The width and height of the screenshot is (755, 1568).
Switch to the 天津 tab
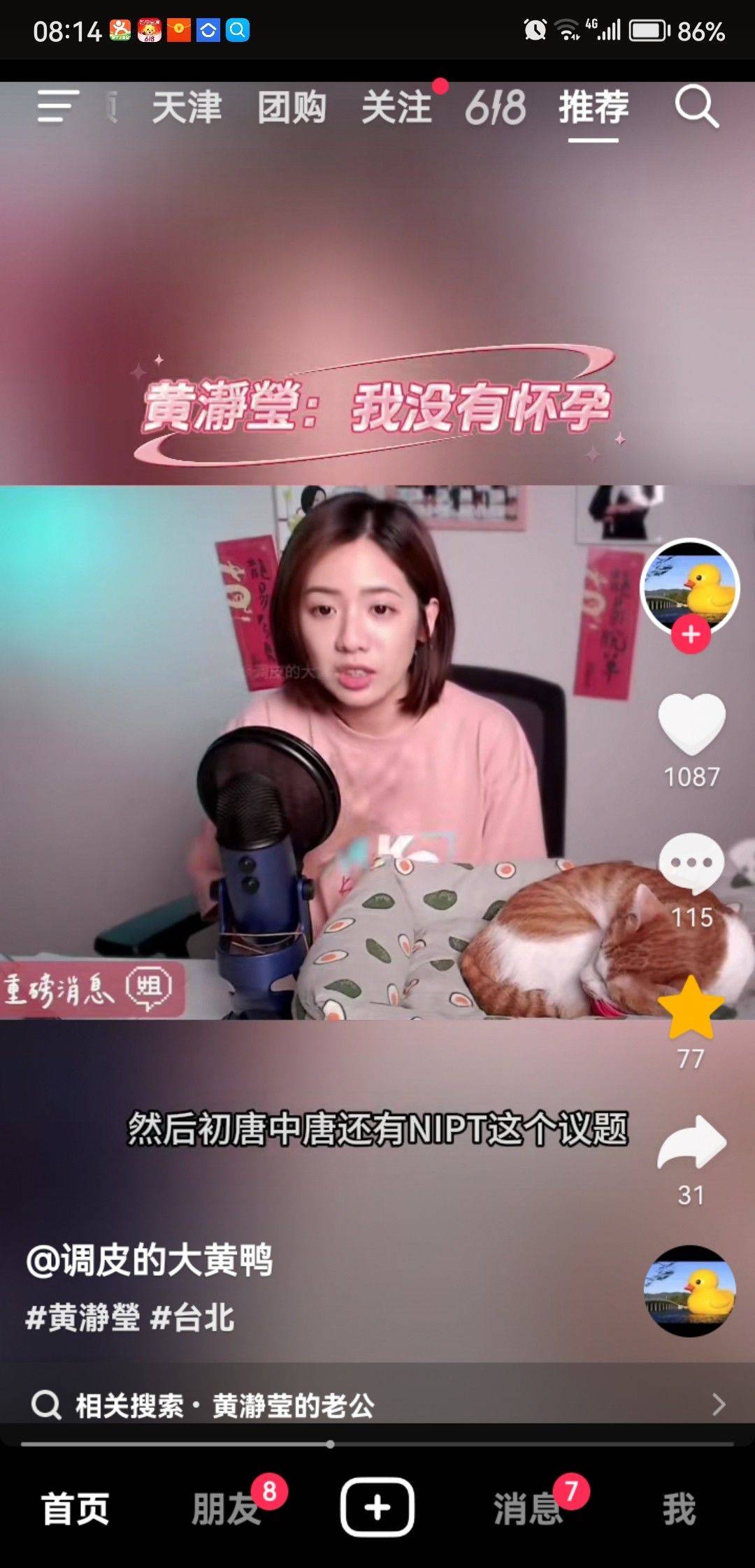(187, 108)
